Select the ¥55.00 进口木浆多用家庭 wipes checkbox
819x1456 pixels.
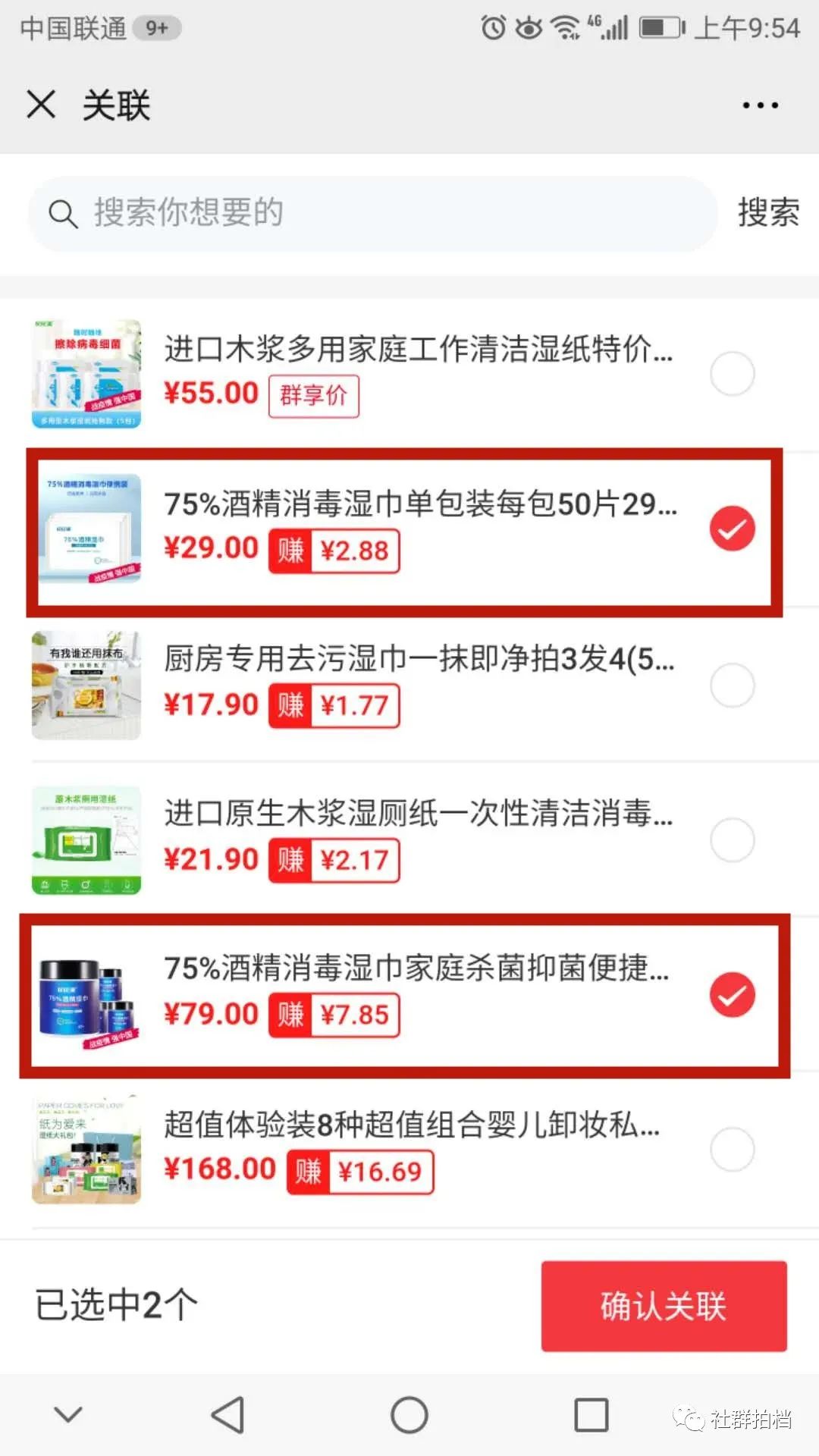(x=732, y=373)
